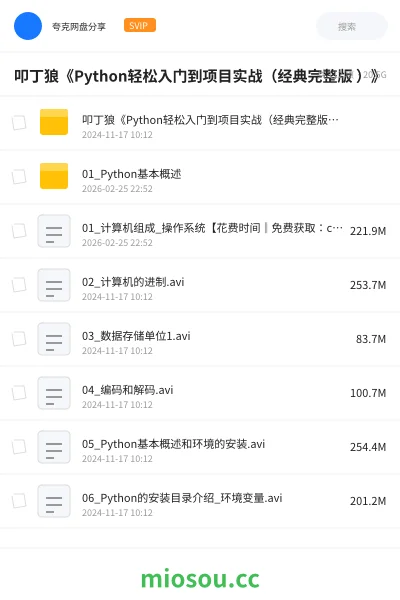Screen dimensions: 400x600
Task: Select 06_Python的安装目录介绍 checkbox
Action: click(19, 501)
